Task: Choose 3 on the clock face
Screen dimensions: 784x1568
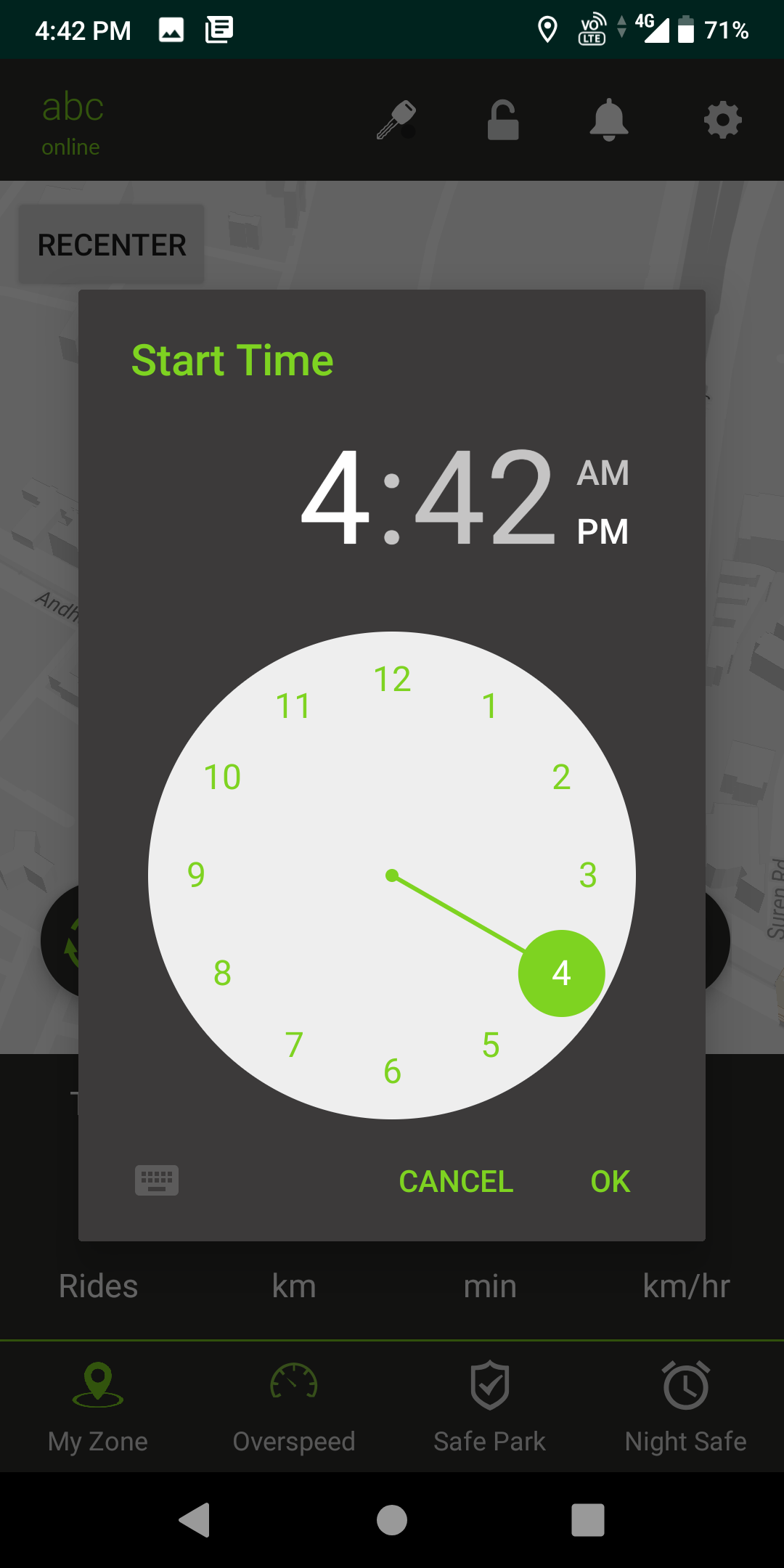Action: pos(588,875)
